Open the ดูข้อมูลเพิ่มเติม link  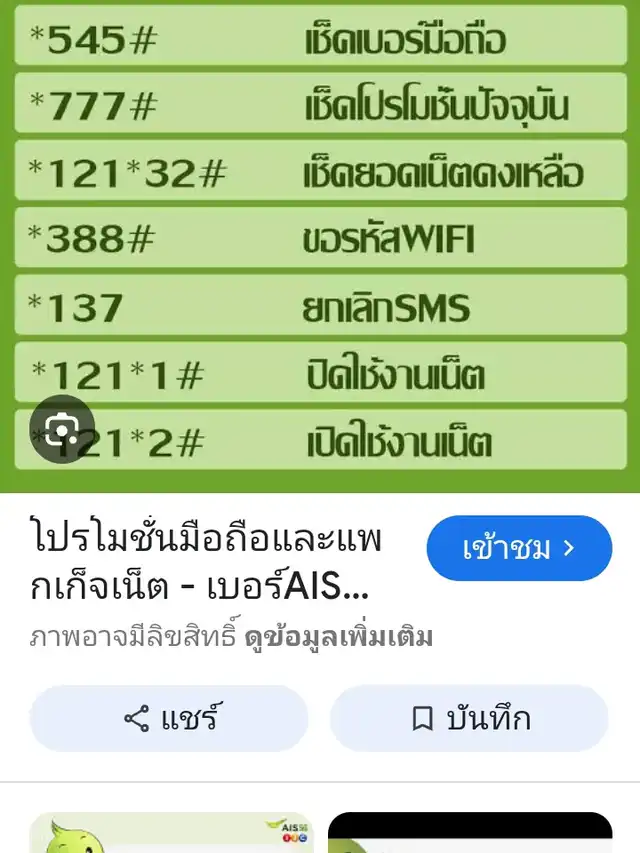point(339,637)
